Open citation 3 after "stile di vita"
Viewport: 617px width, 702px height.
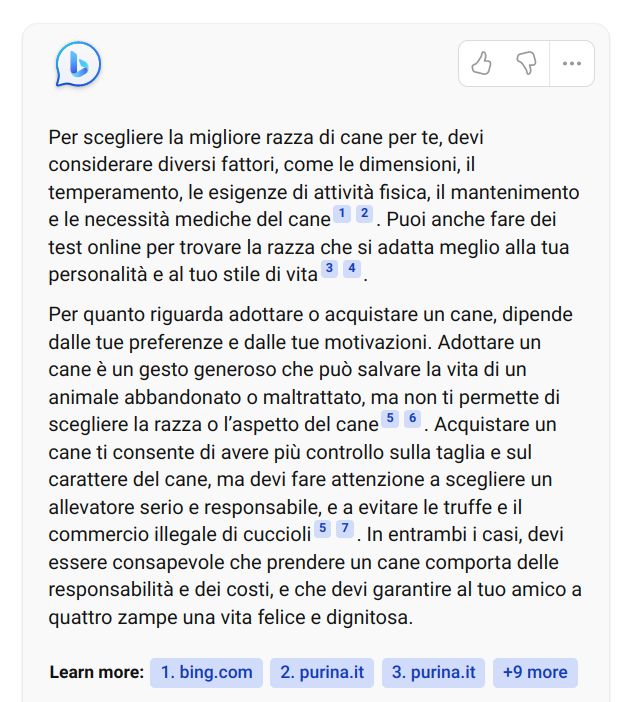pyautogui.click(x=329, y=269)
